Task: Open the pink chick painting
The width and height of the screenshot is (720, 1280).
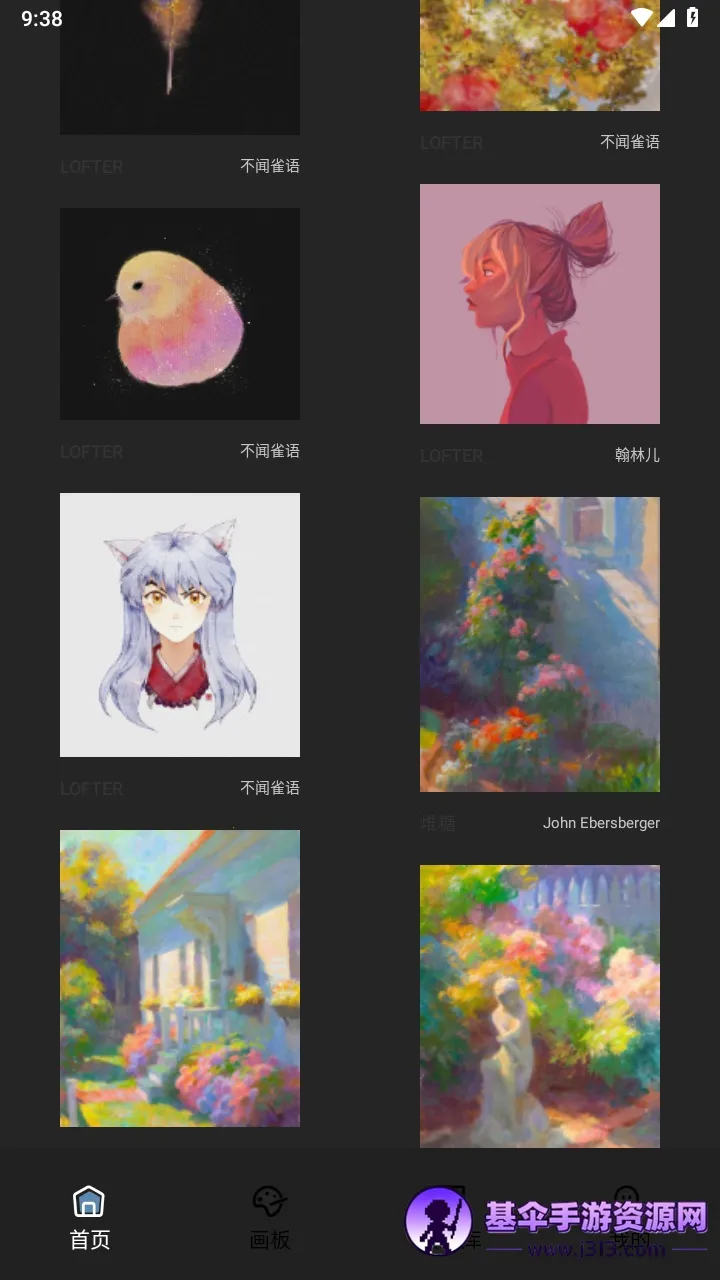Action: (x=180, y=314)
